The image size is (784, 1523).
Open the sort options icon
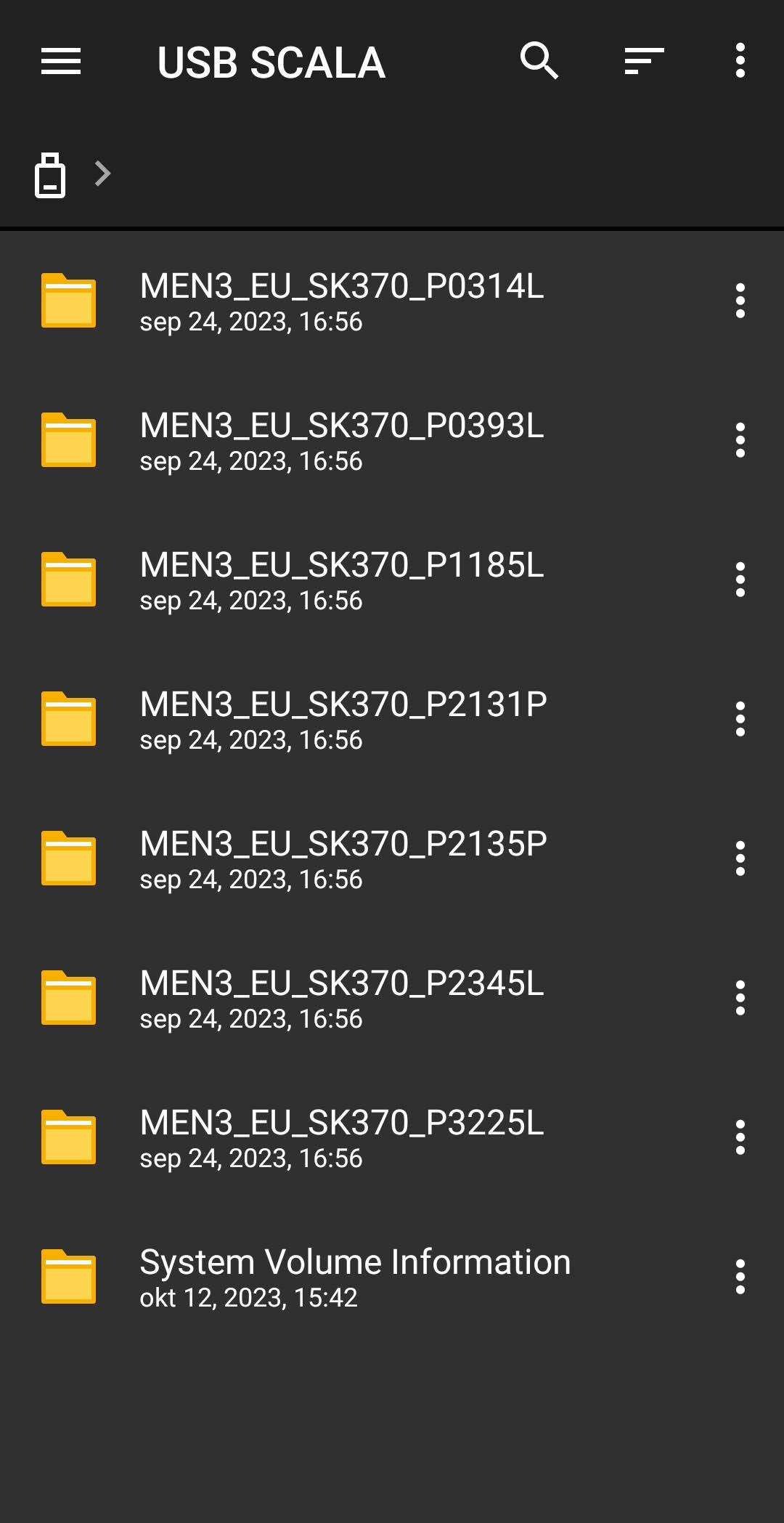[x=644, y=61]
